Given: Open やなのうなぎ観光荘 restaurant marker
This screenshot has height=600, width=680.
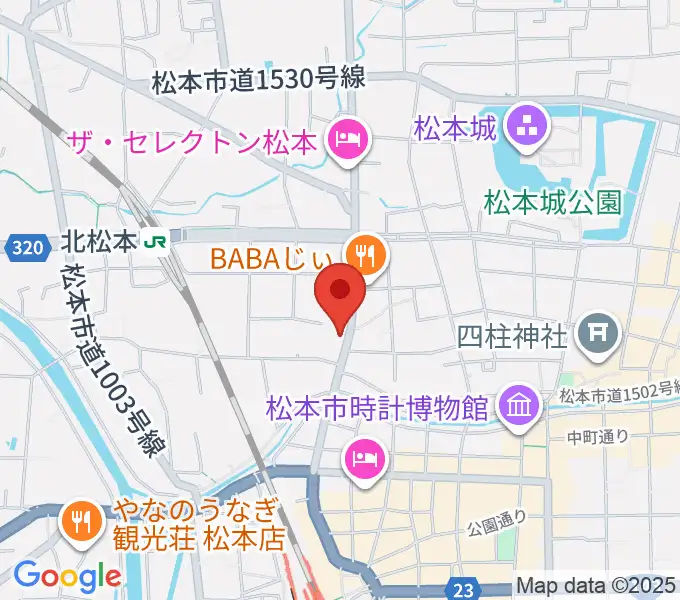Looking at the screenshot, I should click(78, 519).
